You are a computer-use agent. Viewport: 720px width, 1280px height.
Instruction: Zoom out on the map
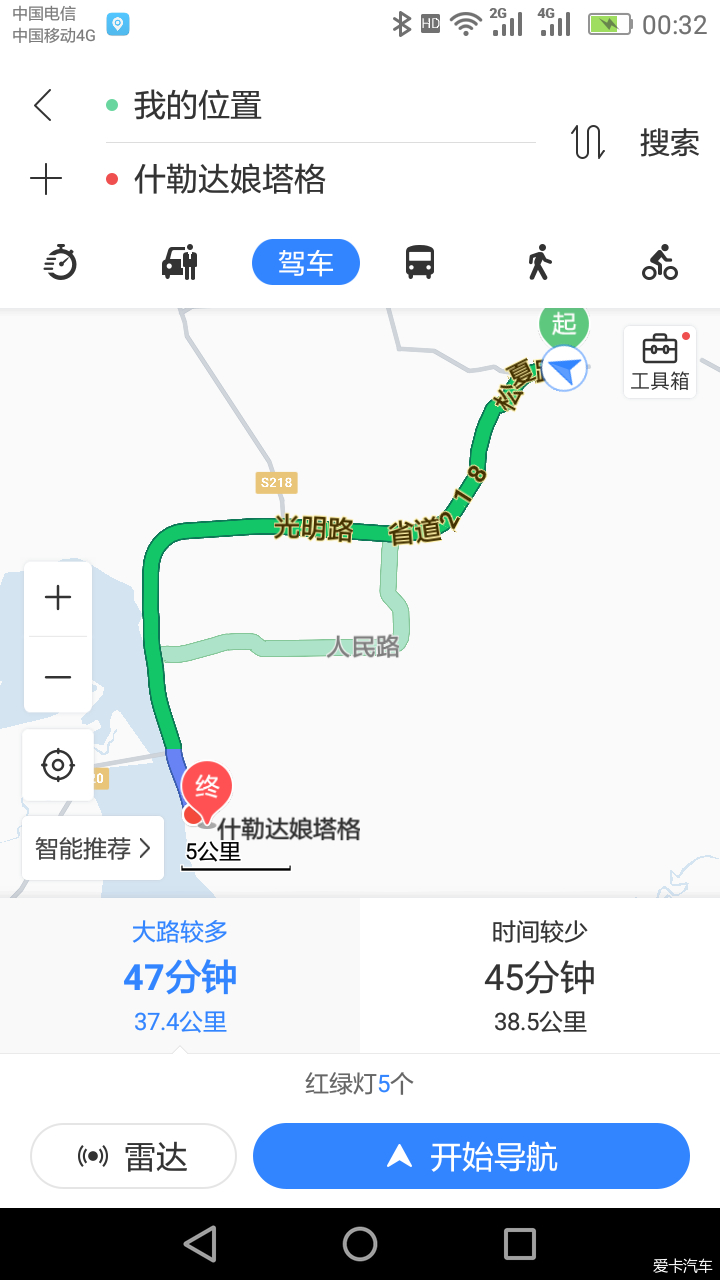pyautogui.click(x=58, y=676)
